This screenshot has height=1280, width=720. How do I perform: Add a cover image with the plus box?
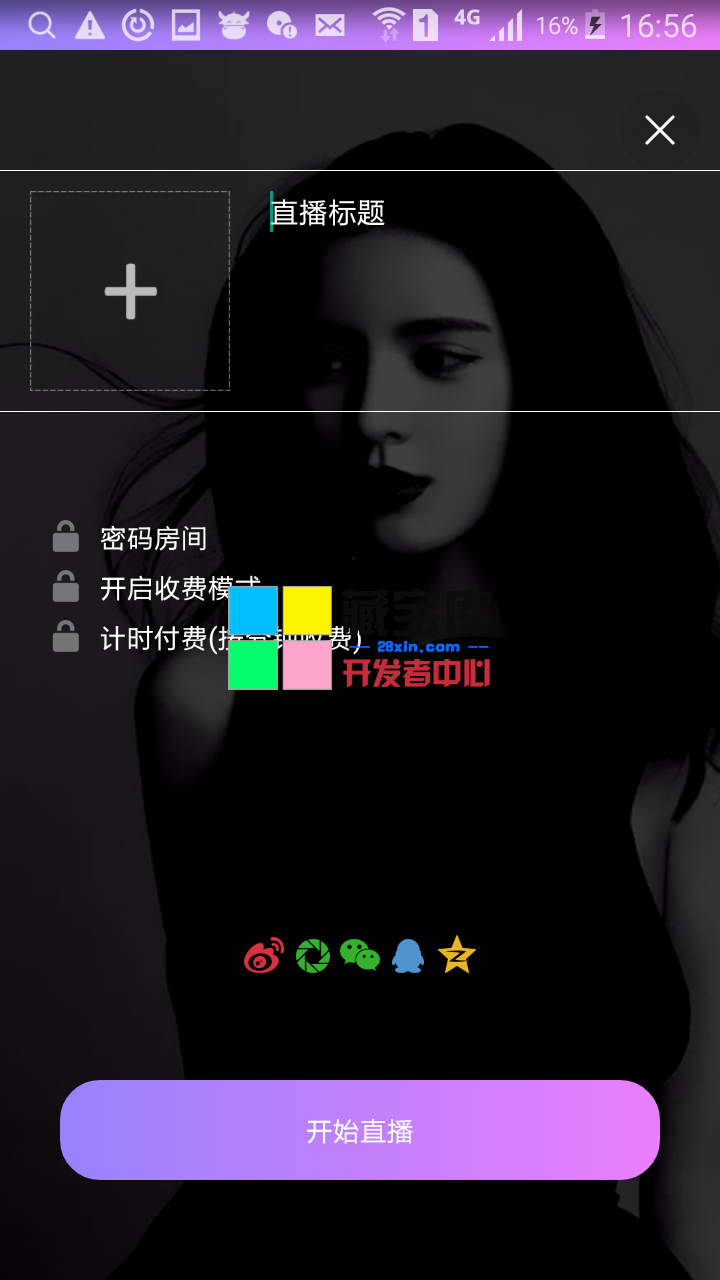click(130, 291)
